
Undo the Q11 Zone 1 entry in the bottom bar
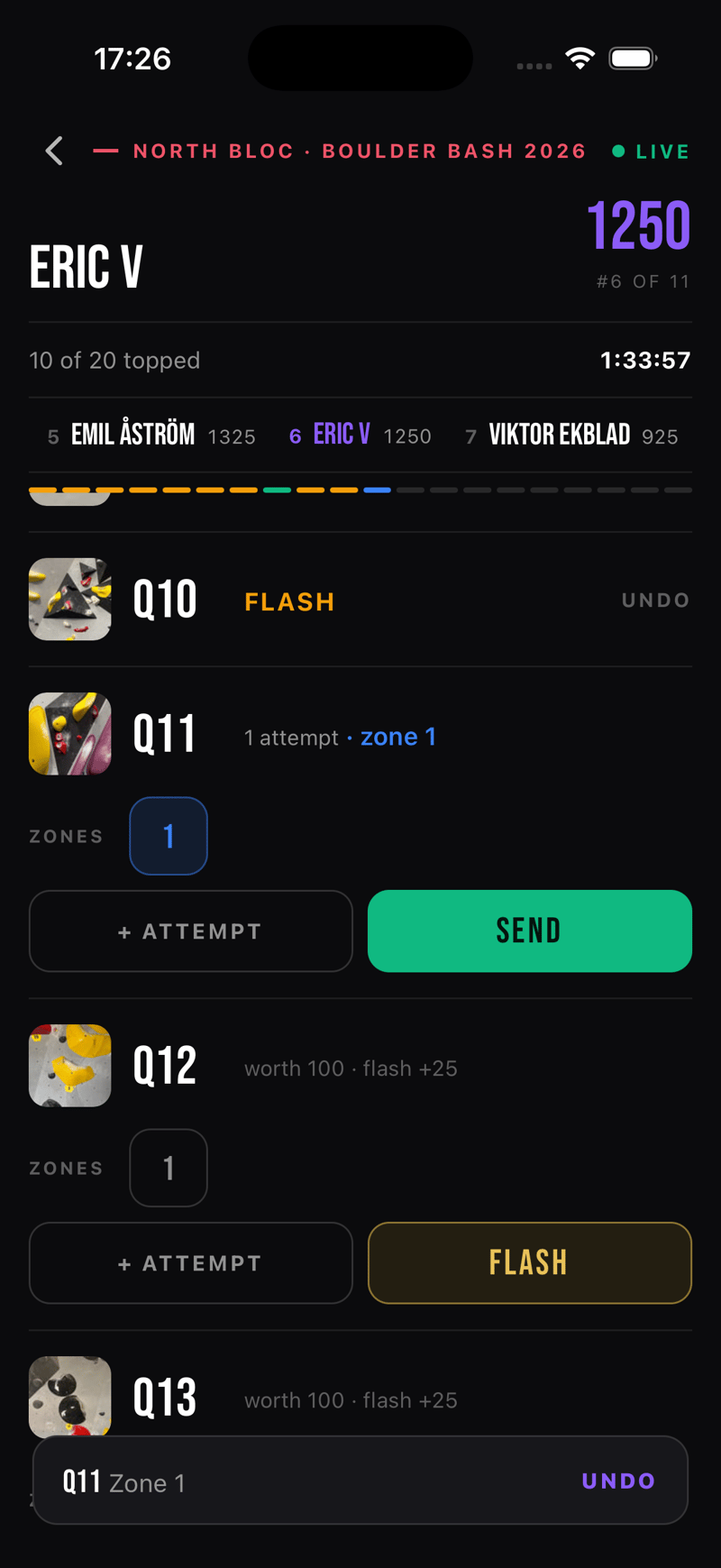point(618,1481)
